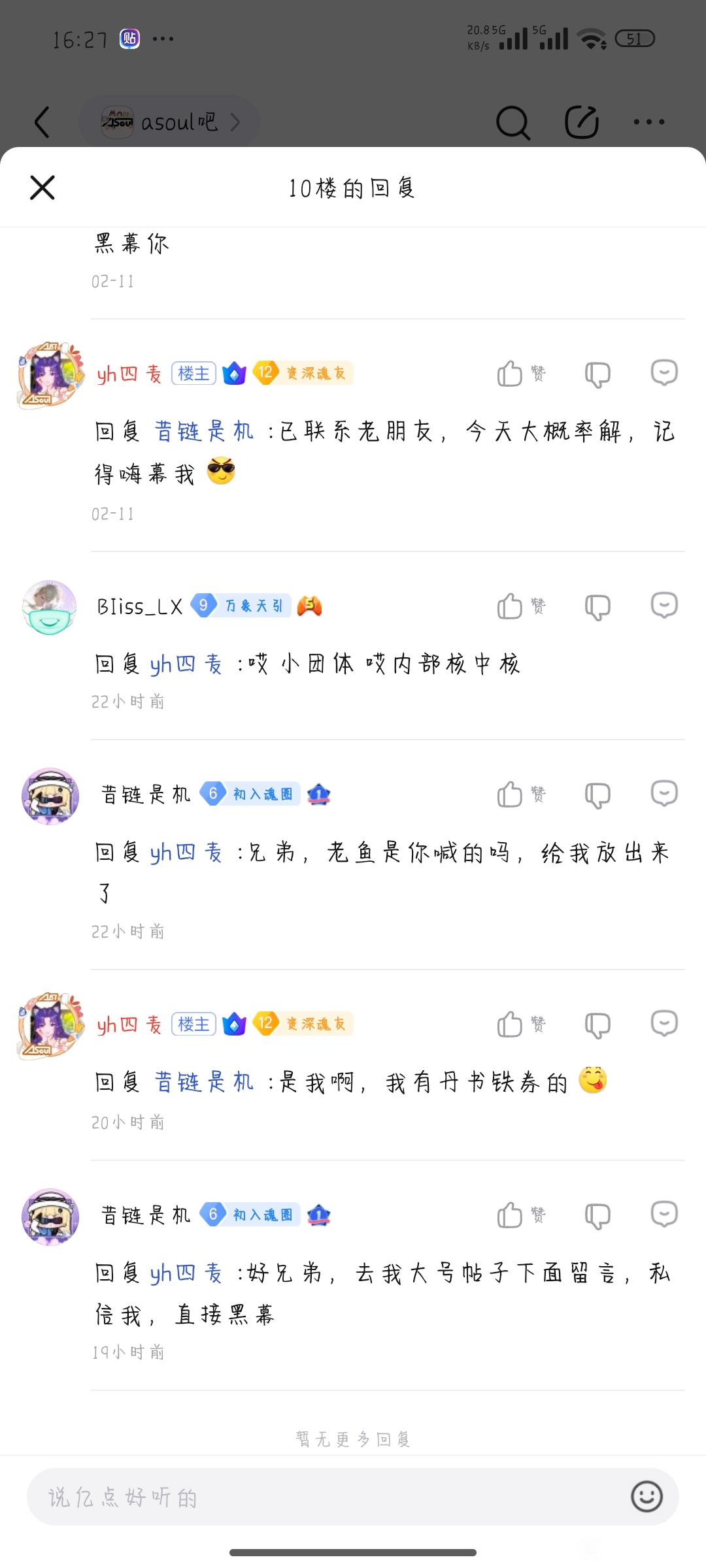This screenshot has width=706, height=1568.
Task: Dislike 昔链是机's reply about 老鱼
Action: 597,794
